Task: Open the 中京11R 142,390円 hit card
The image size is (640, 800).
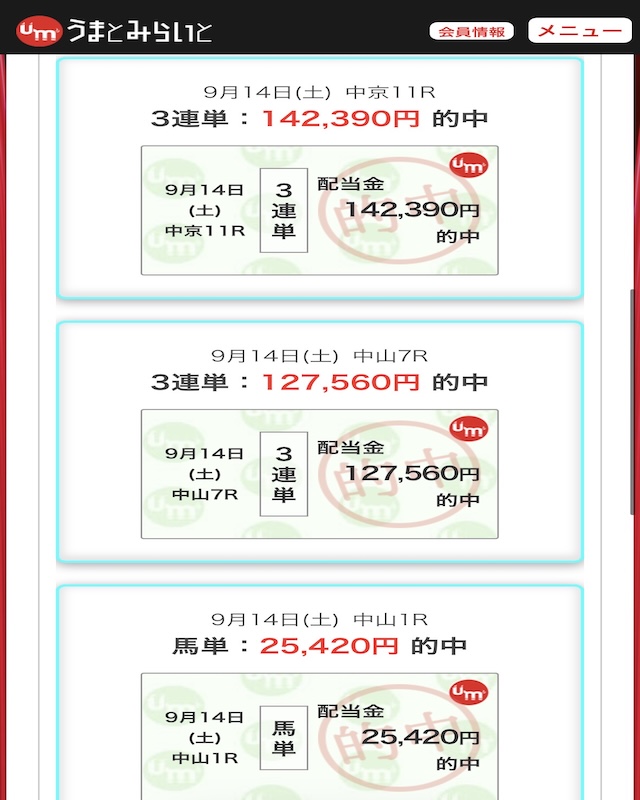Action: 319,178
